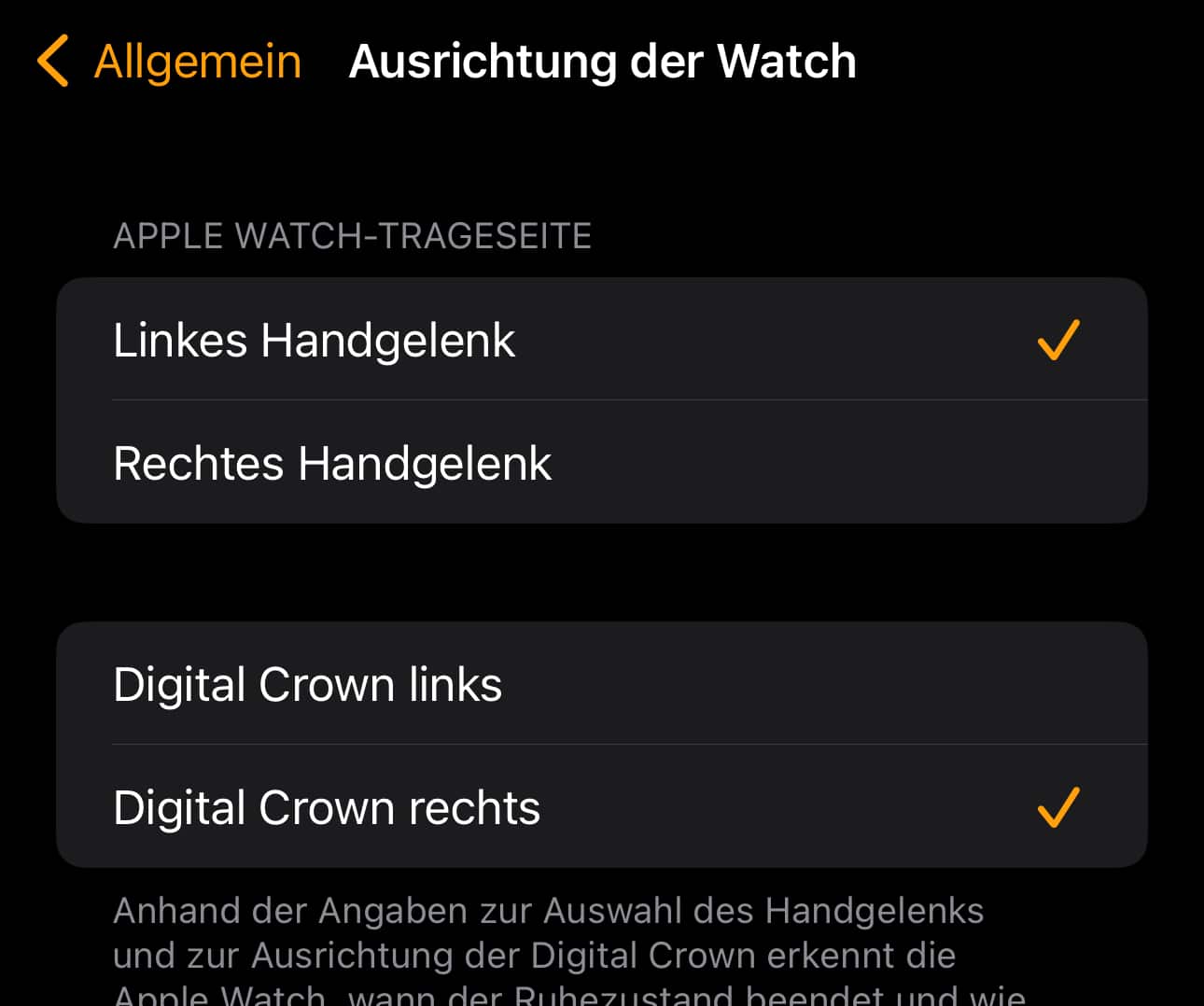Select Linkes Handgelenk option
Image resolution: width=1204 pixels, height=1006 pixels.
[x=601, y=340]
